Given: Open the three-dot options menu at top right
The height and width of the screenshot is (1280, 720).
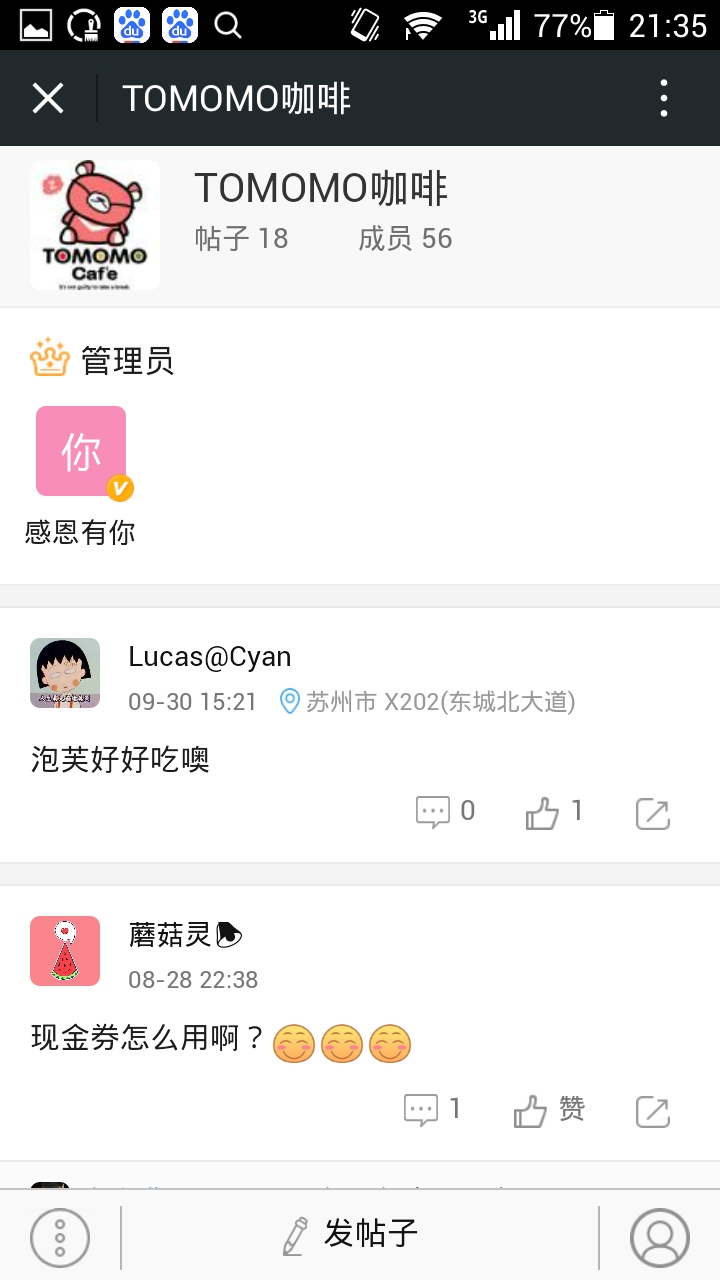Looking at the screenshot, I should [663, 97].
